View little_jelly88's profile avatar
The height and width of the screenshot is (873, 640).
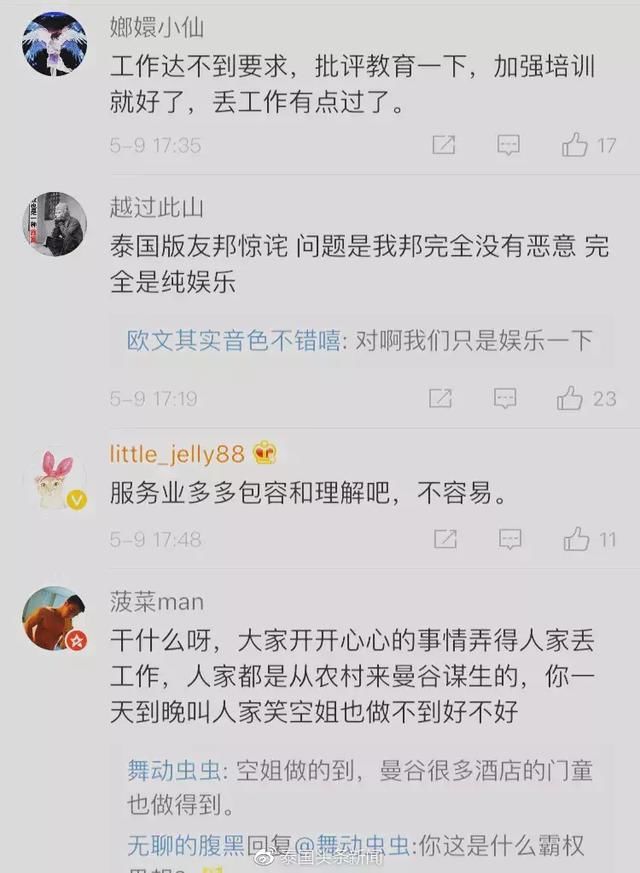54,477
